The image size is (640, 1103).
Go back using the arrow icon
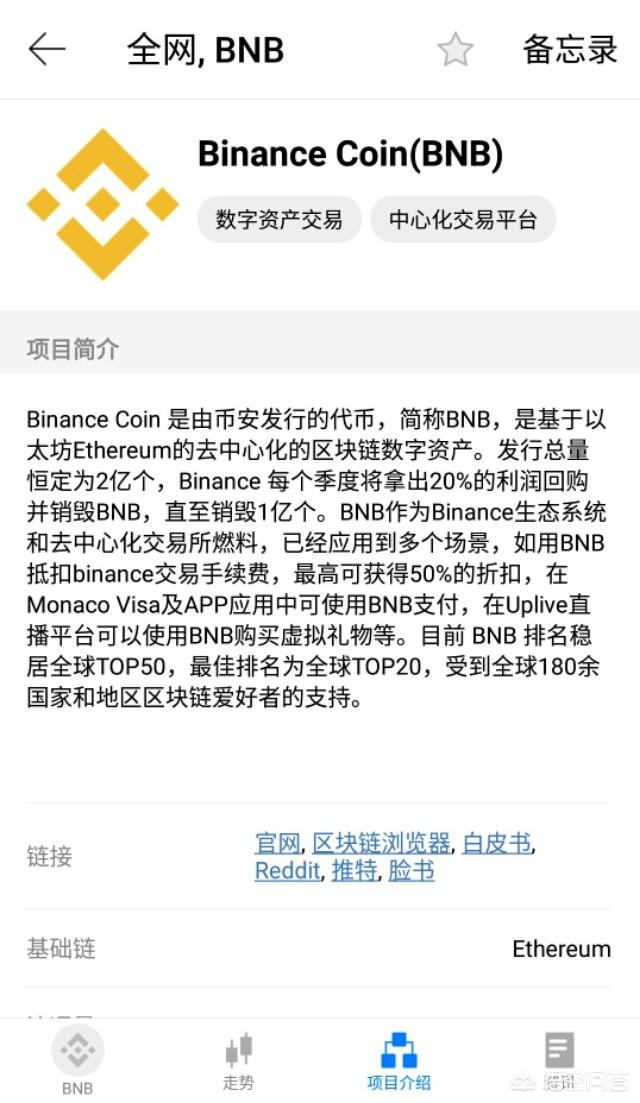(47, 49)
